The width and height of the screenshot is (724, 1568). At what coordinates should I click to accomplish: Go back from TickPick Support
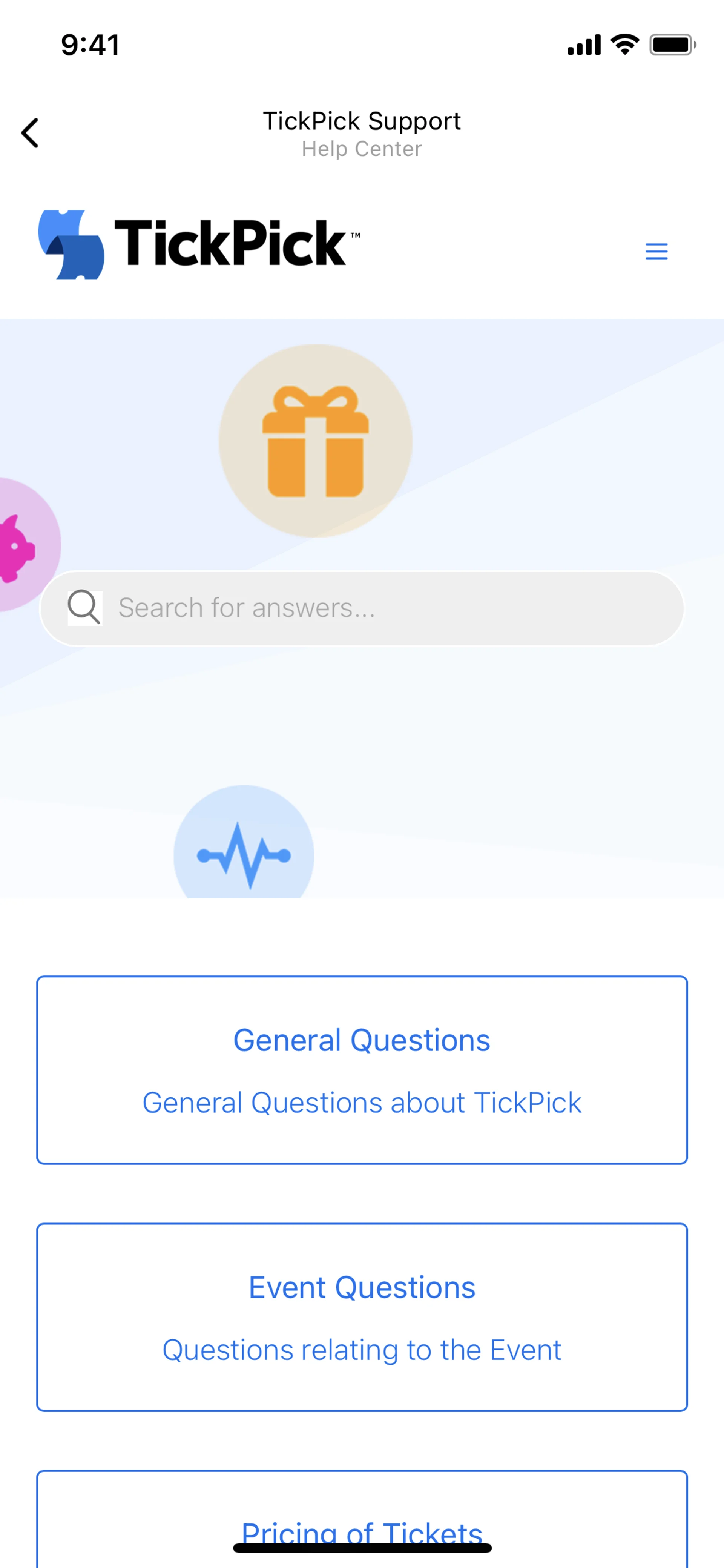pos(30,133)
